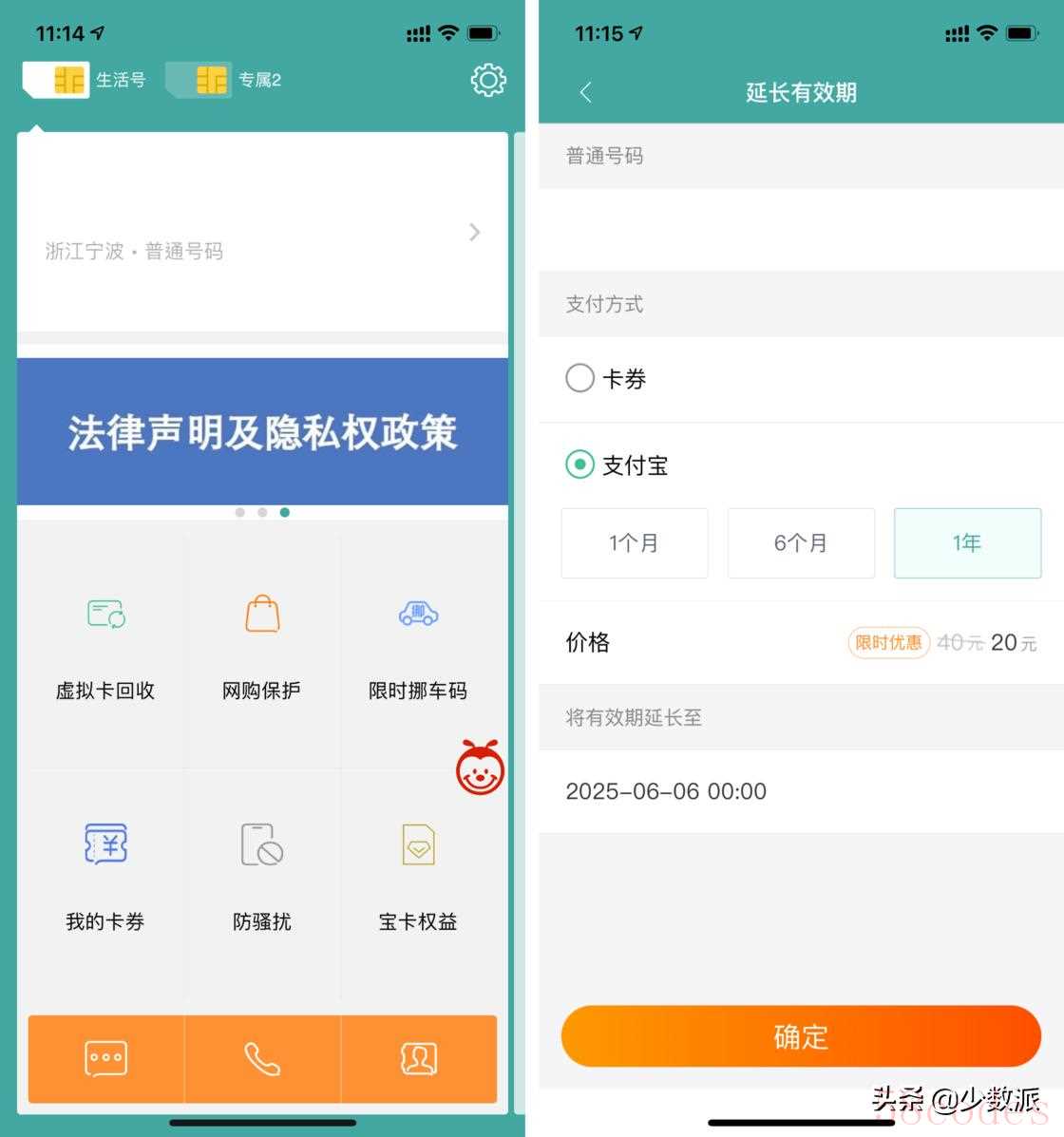This screenshot has width=1064, height=1137.
Task: Open the 浙江宁波 普通号码 number card
Action: 261,233
